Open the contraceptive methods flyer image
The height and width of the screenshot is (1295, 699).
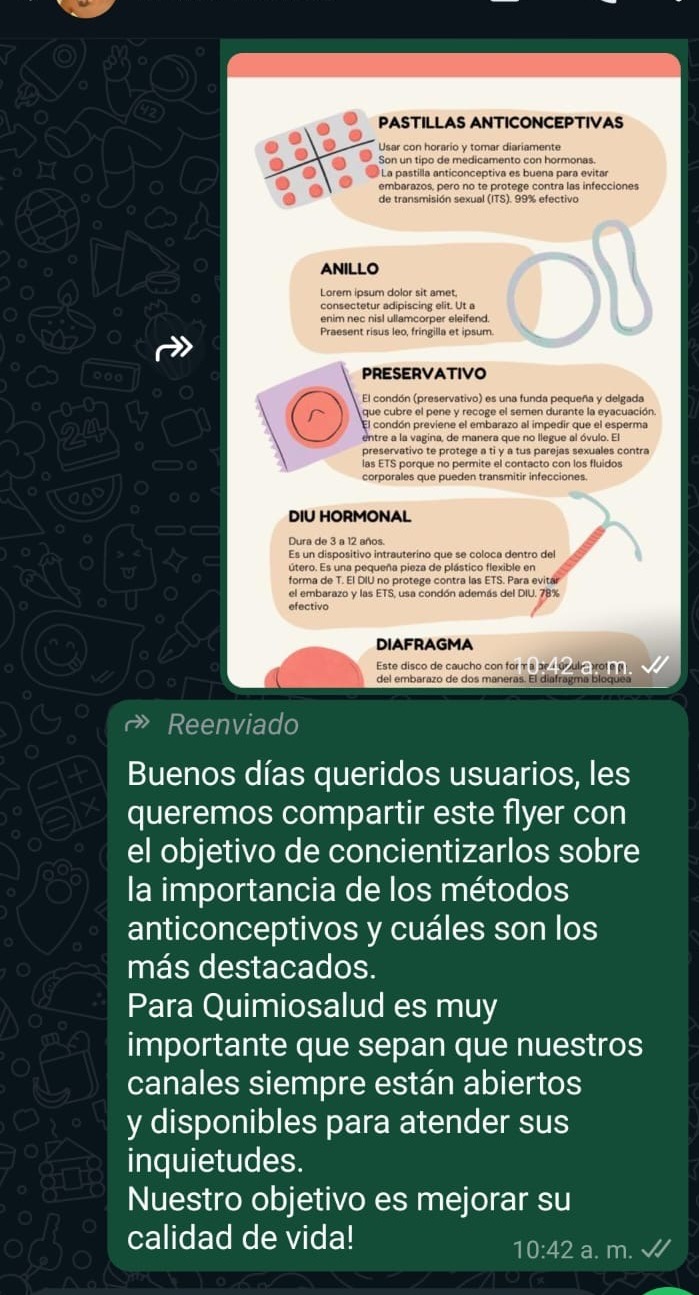point(454,370)
